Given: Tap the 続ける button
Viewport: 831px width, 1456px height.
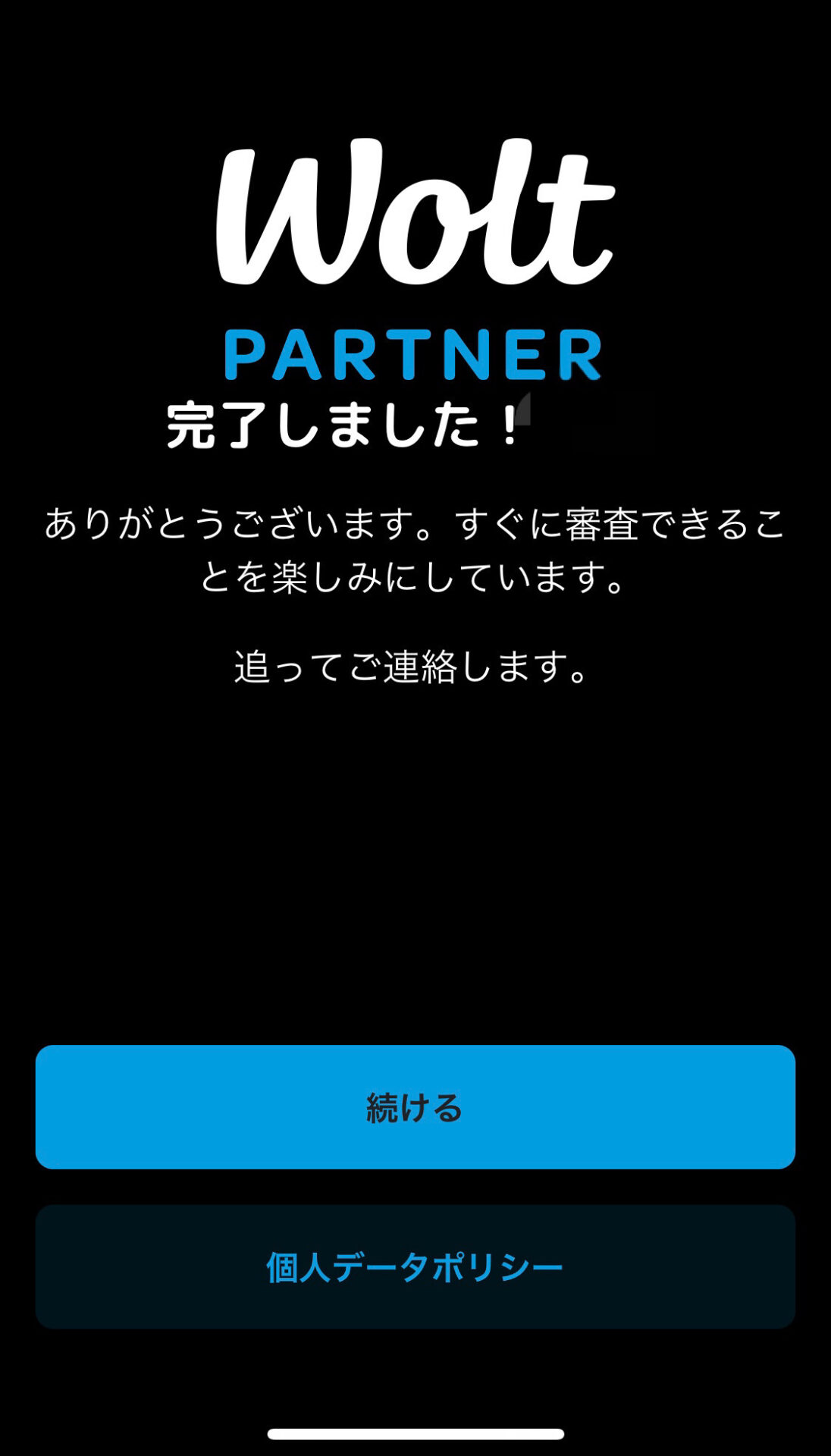Looking at the screenshot, I should click(x=415, y=1107).
